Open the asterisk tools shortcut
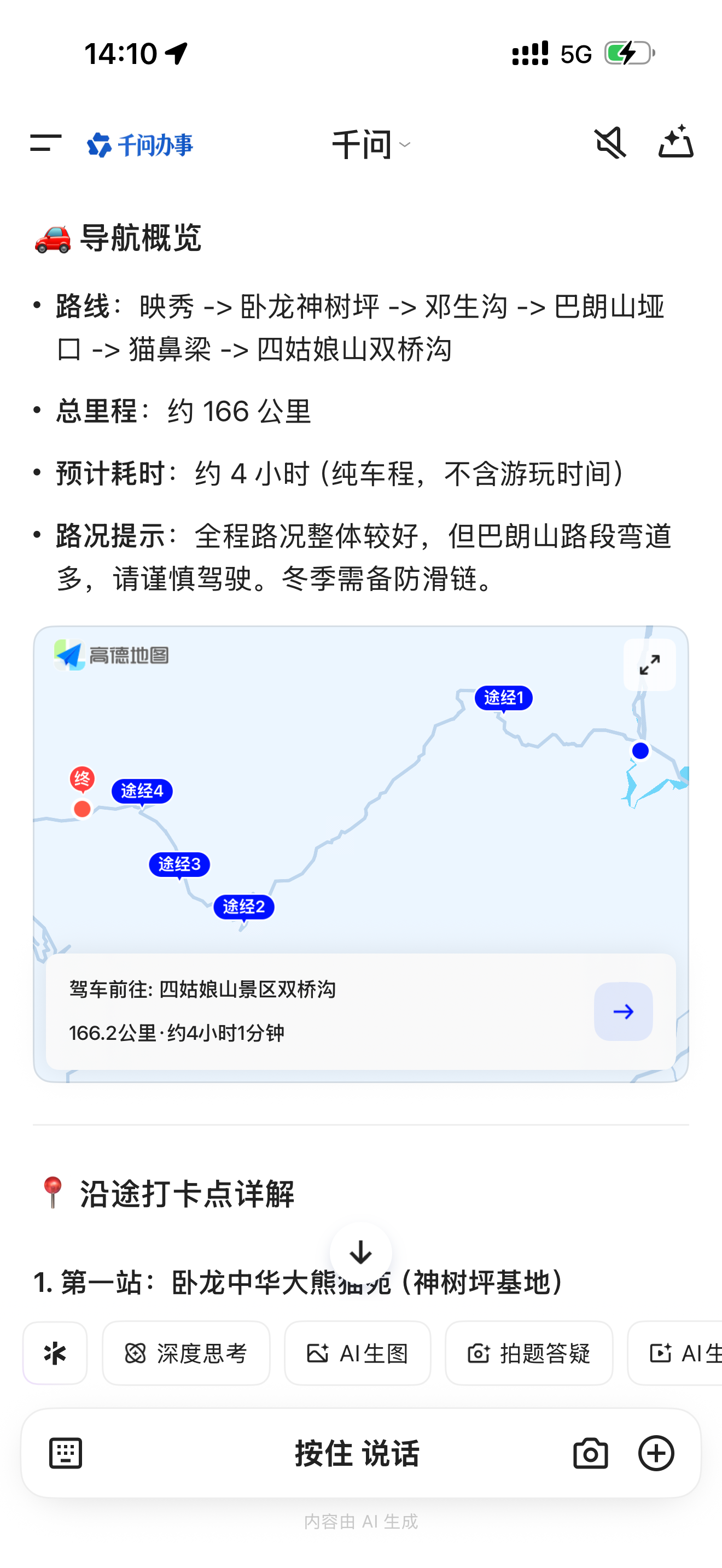This screenshot has width=722, height=1568. 55,1353
